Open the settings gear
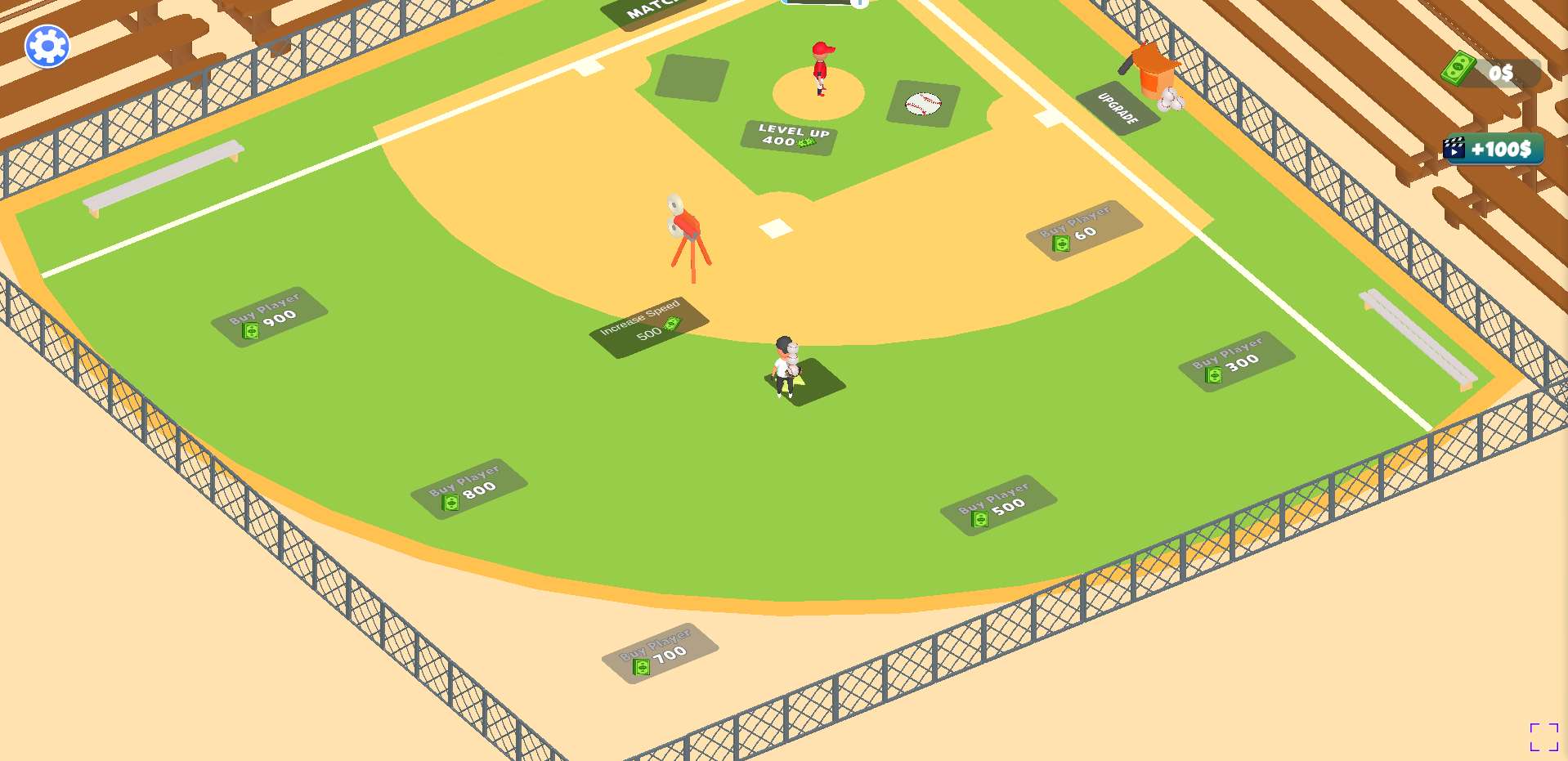1568x761 pixels. [x=47, y=46]
